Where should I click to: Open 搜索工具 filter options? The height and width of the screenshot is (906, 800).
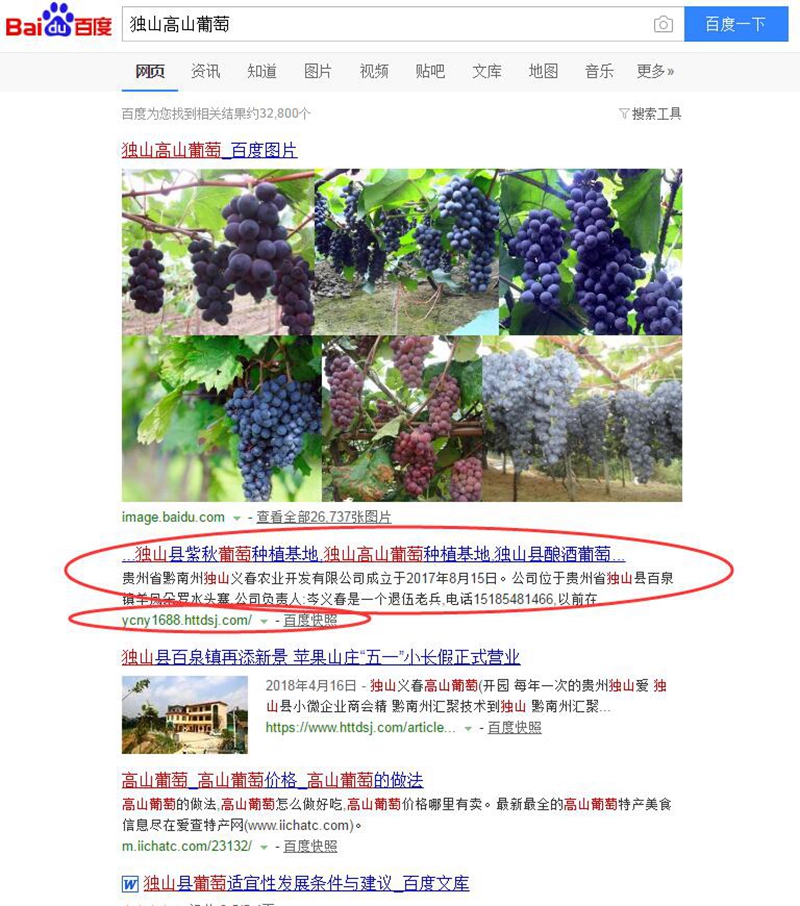tap(650, 114)
